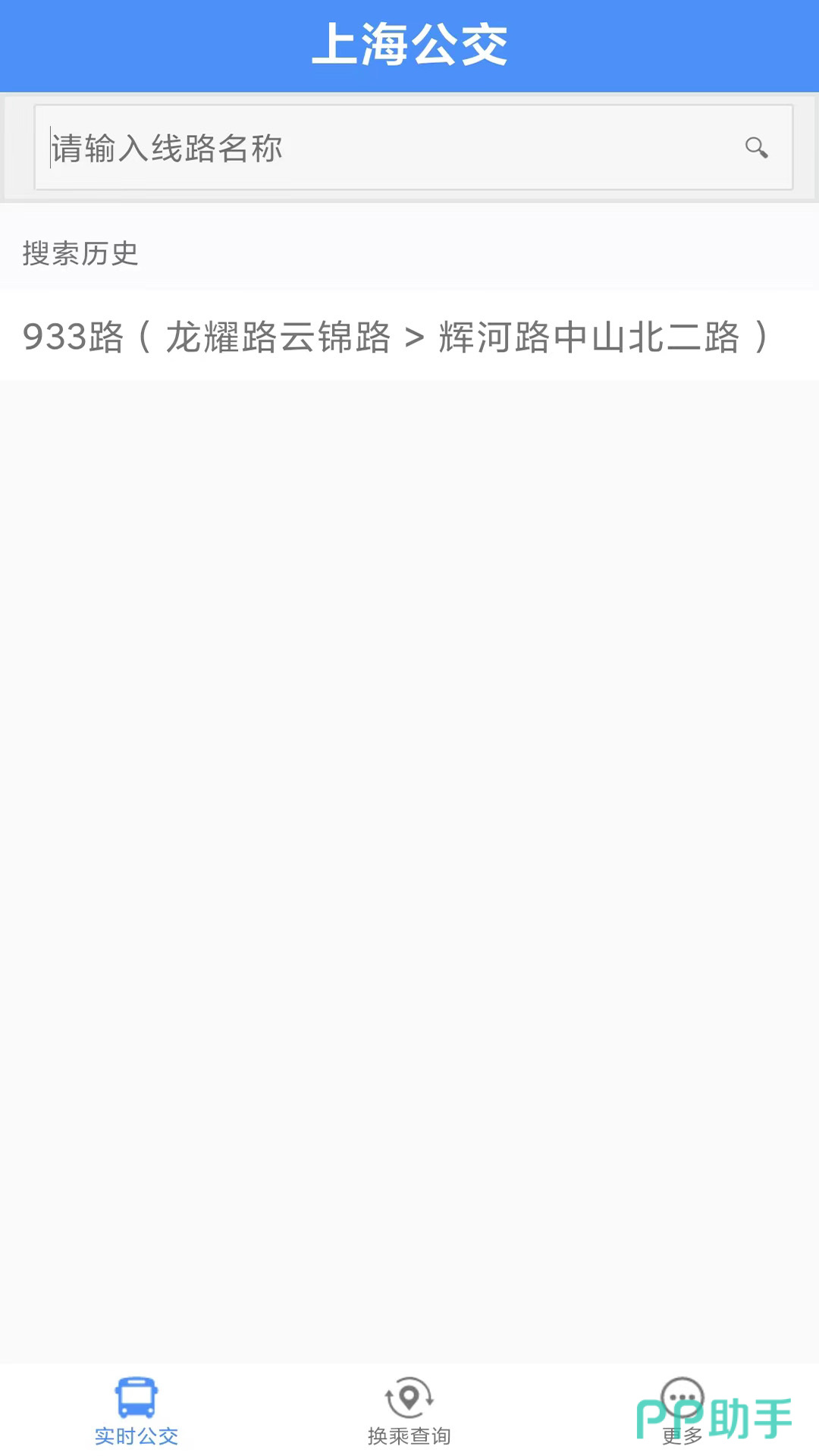819x1456 pixels.
Task: Open the 933路 search history entry
Action: [394, 337]
